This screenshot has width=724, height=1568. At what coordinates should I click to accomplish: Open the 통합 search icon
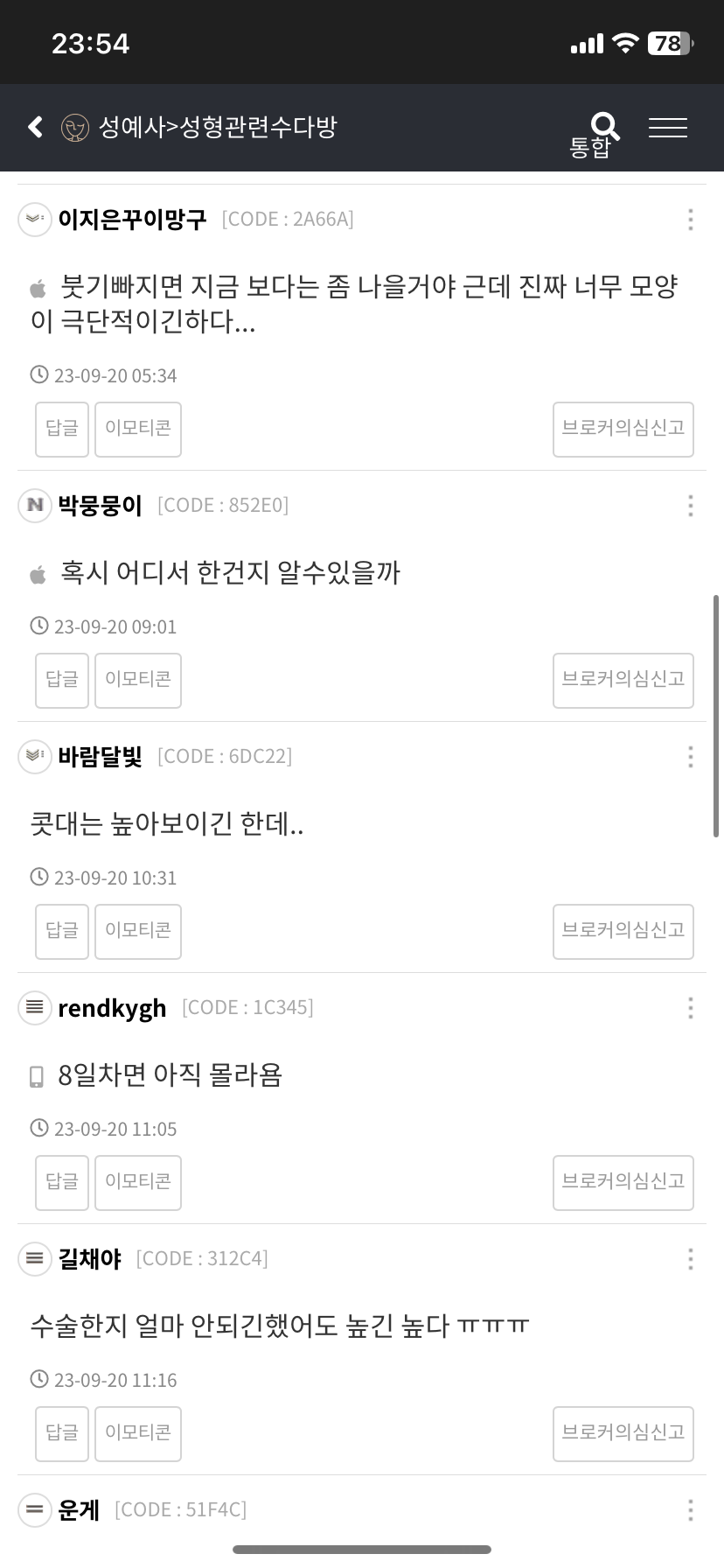tap(595, 135)
